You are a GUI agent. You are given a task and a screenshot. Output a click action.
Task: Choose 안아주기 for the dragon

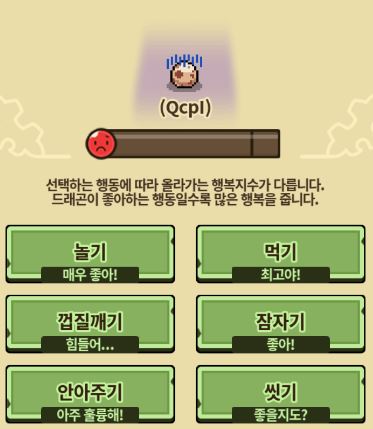(x=90, y=394)
